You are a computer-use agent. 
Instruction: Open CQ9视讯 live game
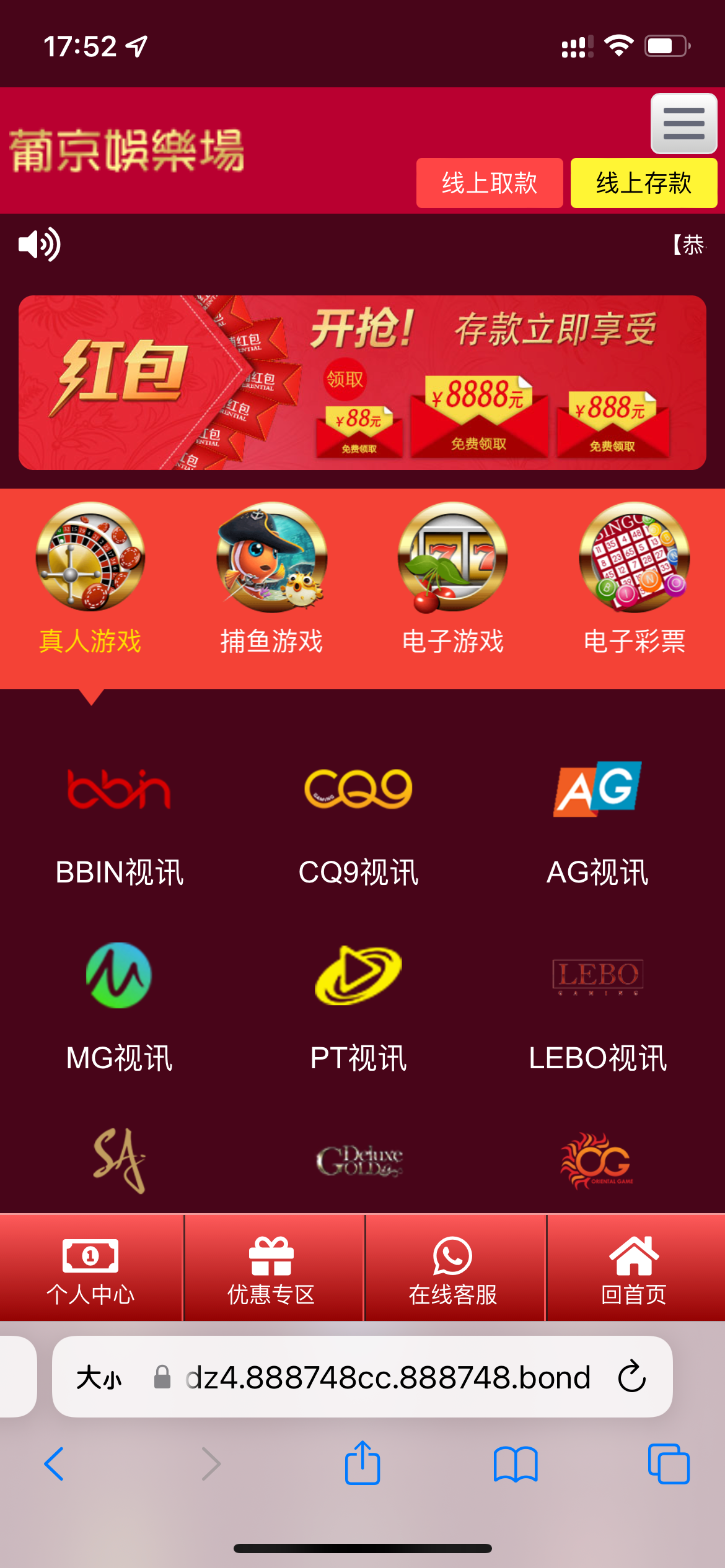[358, 824]
